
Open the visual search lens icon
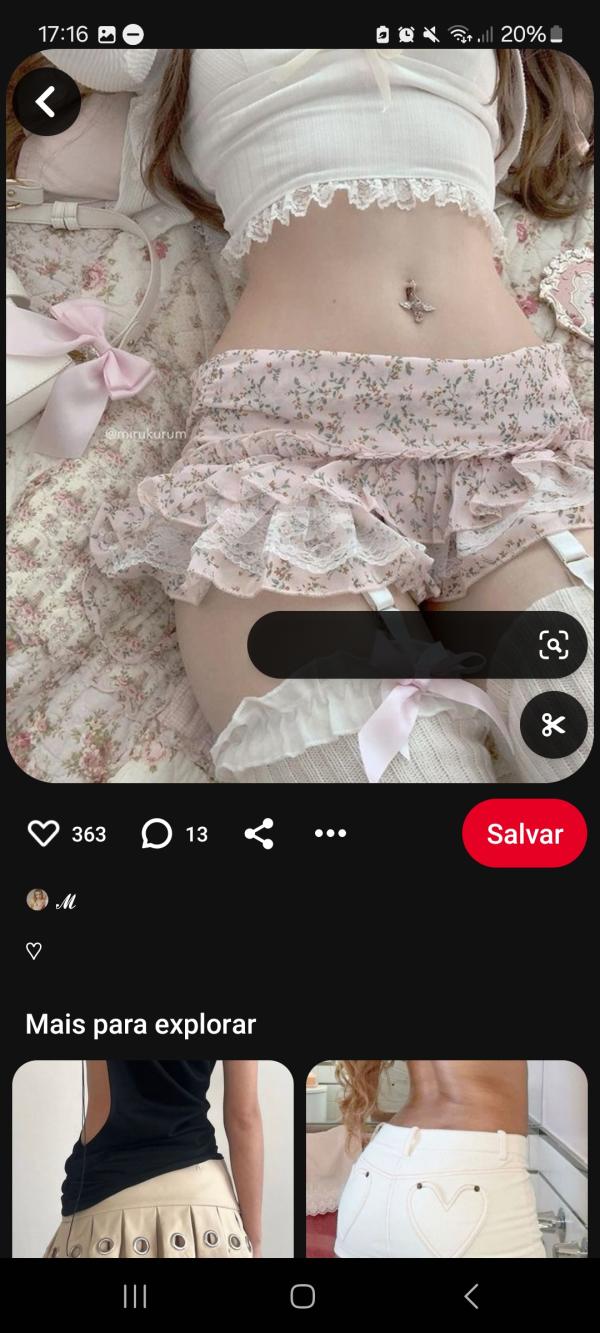[553, 645]
